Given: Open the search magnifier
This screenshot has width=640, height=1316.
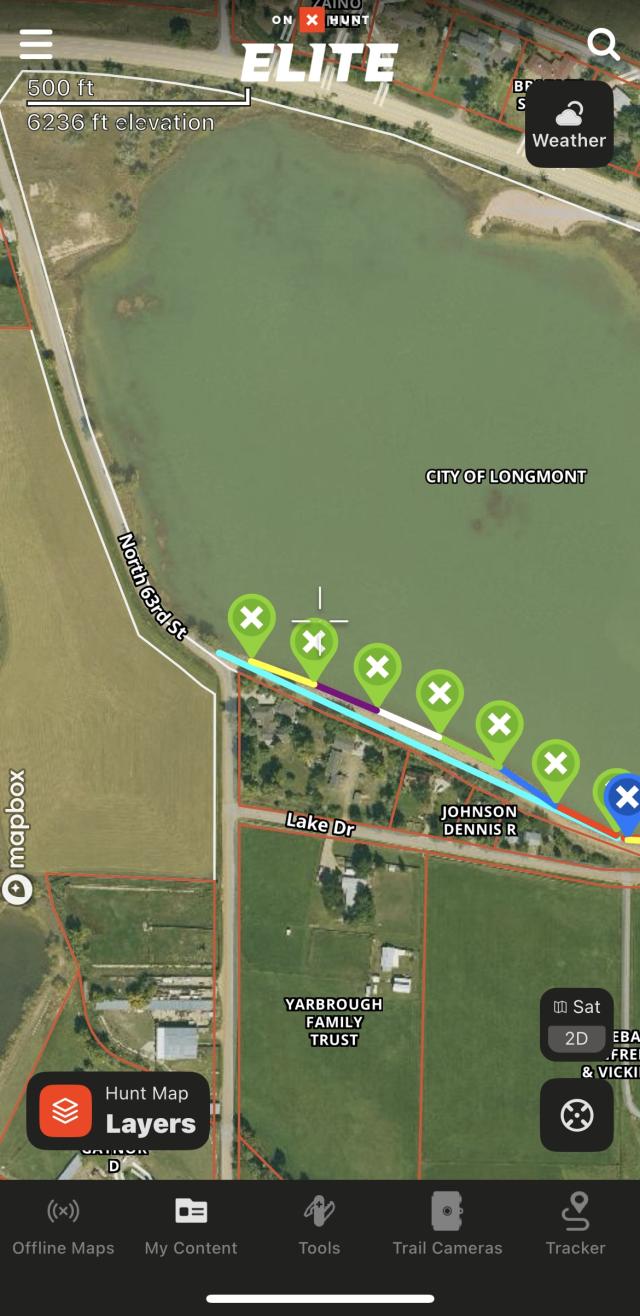Looking at the screenshot, I should click(603, 44).
